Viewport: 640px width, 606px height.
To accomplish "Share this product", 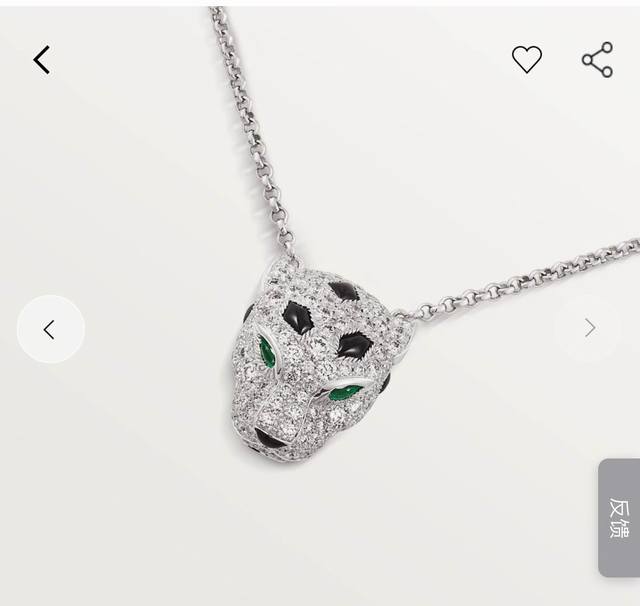I will pos(597,60).
